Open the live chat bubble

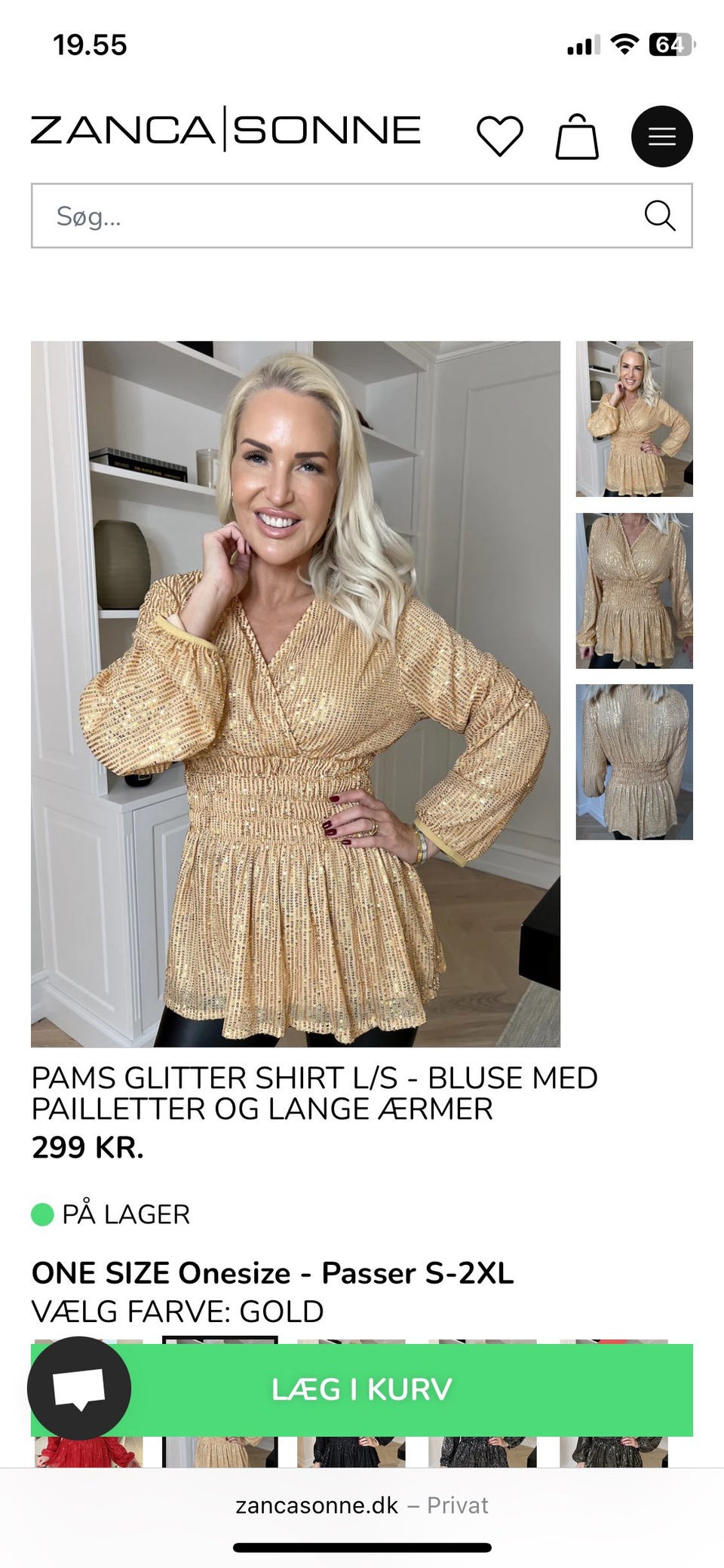point(78,1388)
